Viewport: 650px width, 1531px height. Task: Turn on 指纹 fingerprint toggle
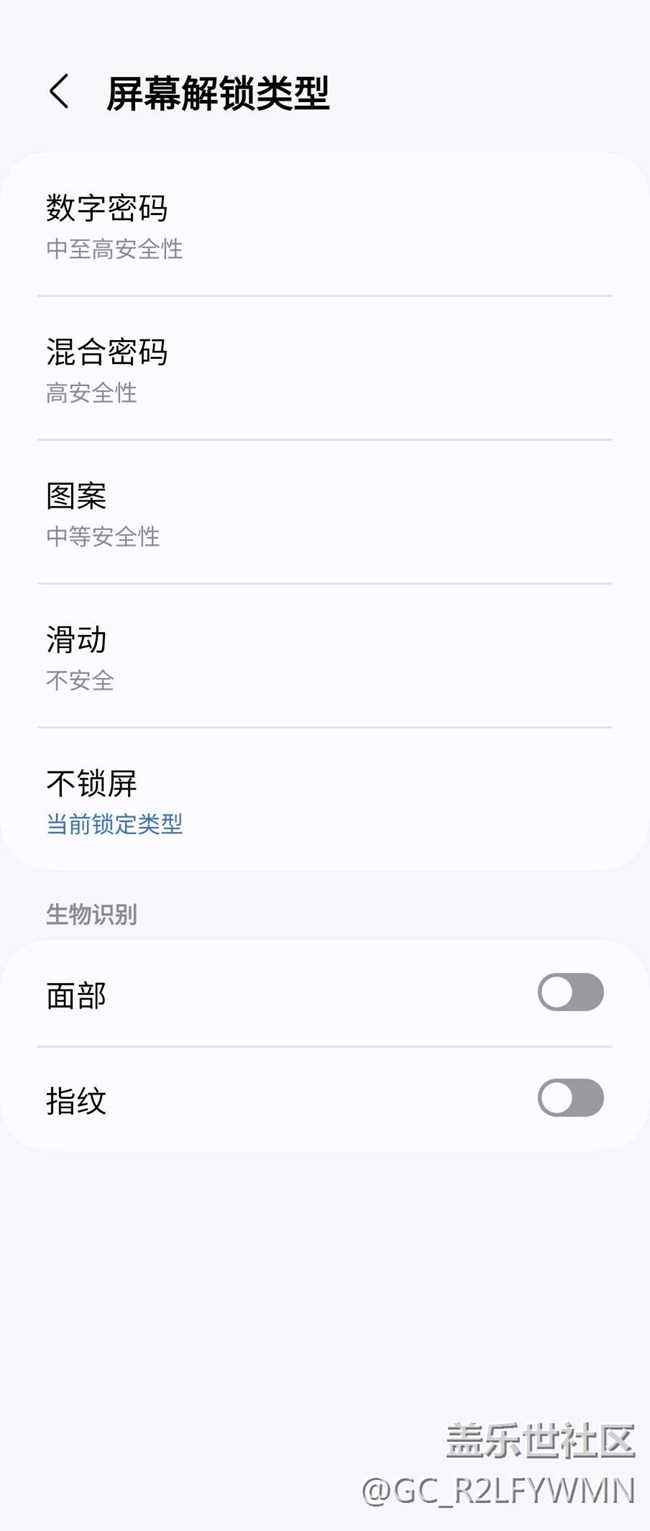570,1098
